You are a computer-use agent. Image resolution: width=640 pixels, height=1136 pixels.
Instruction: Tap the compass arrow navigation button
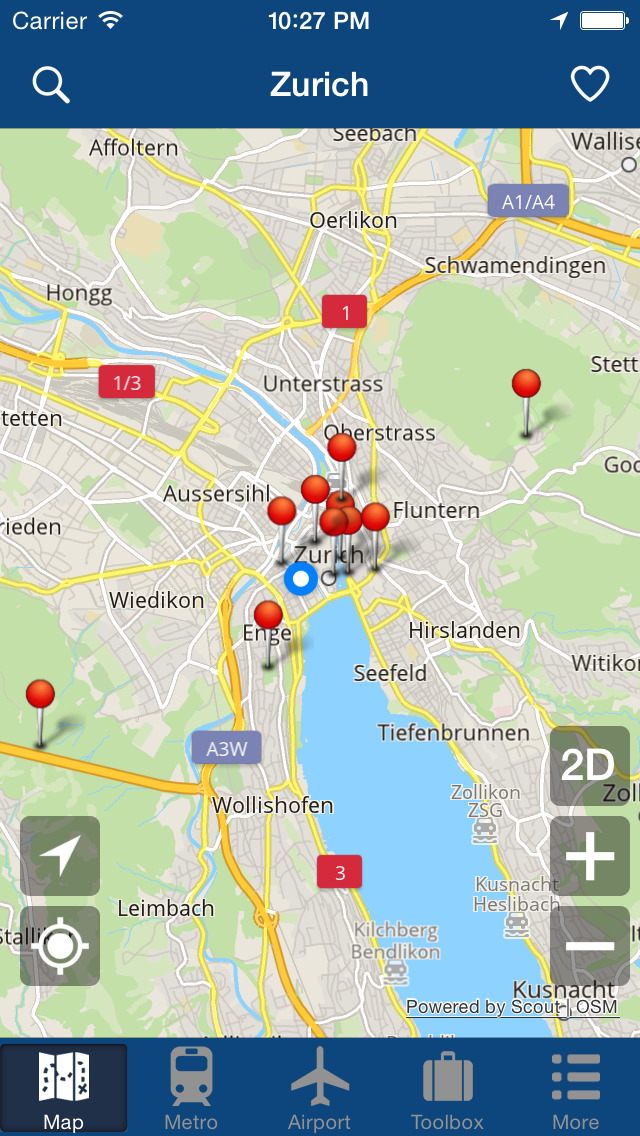coord(60,856)
